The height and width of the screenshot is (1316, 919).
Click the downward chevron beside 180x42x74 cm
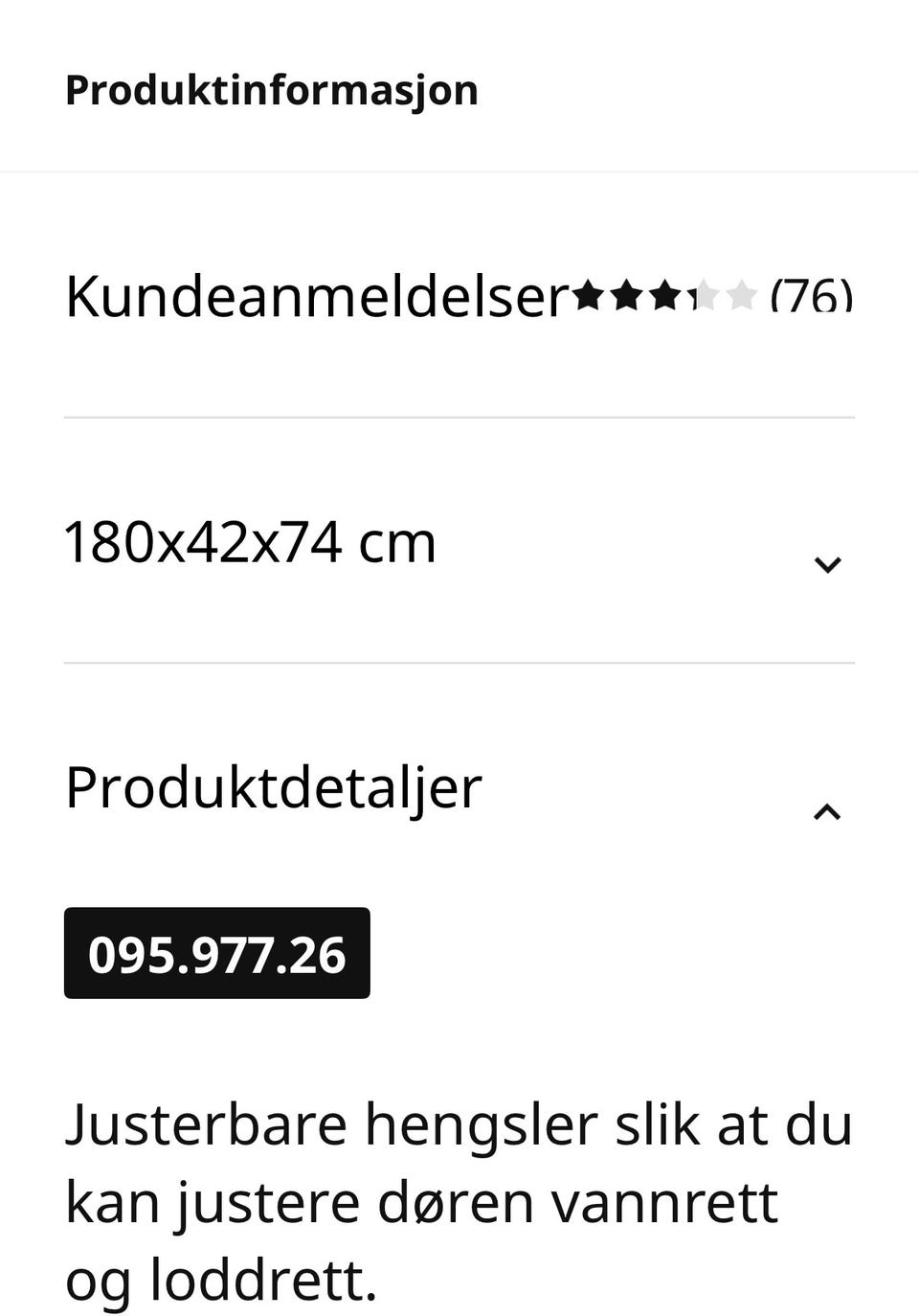[x=830, y=564]
